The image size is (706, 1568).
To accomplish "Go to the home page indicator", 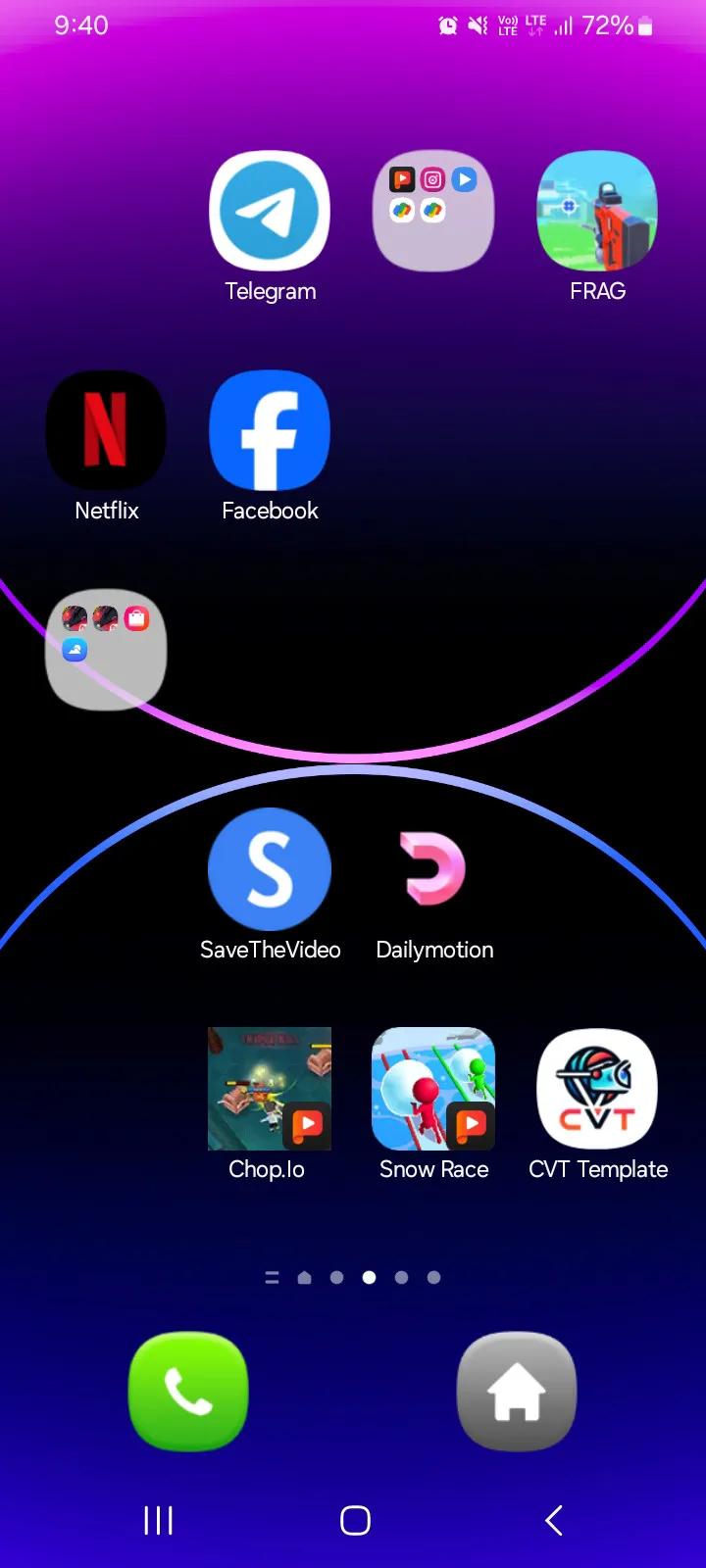I will tap(304, 1278).
